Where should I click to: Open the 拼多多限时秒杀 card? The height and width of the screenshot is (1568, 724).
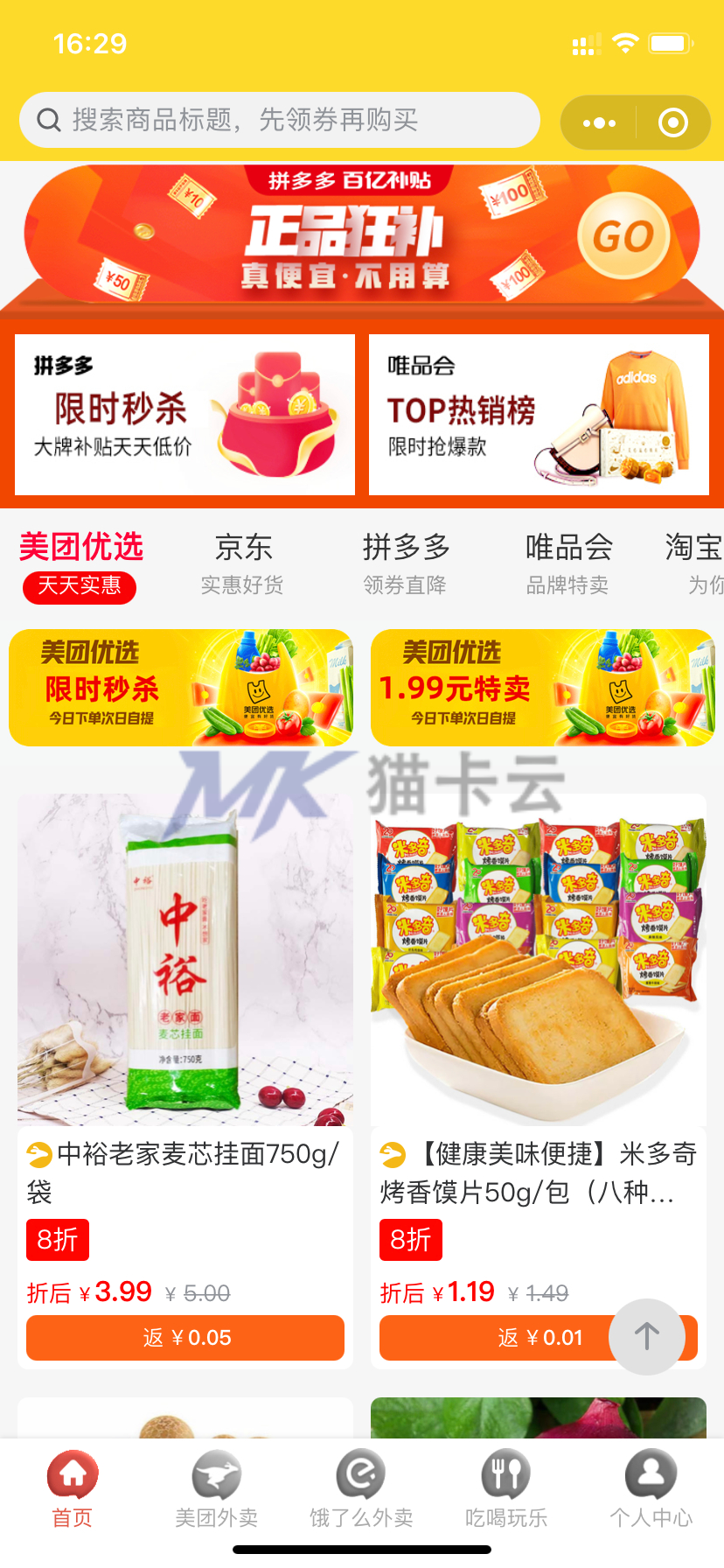pyautogui.click(x=184, y=415)
